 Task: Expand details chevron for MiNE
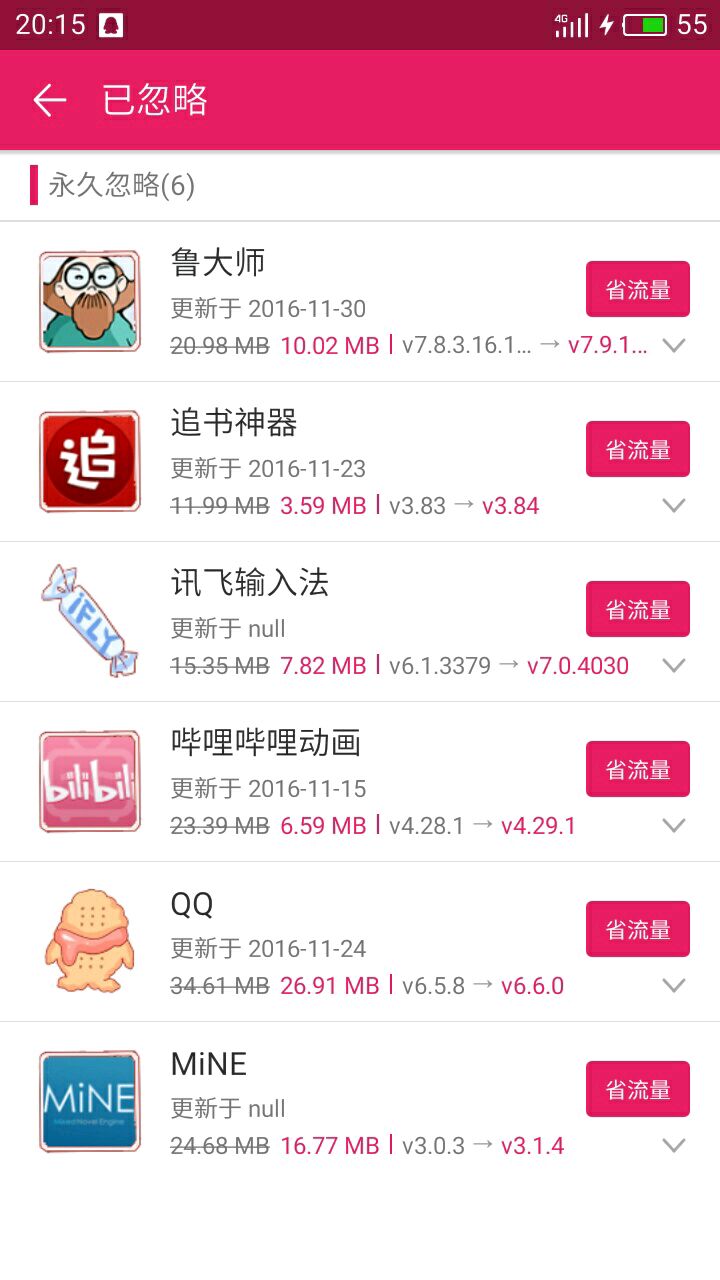pyautogui.click(x=674, y=1145)
